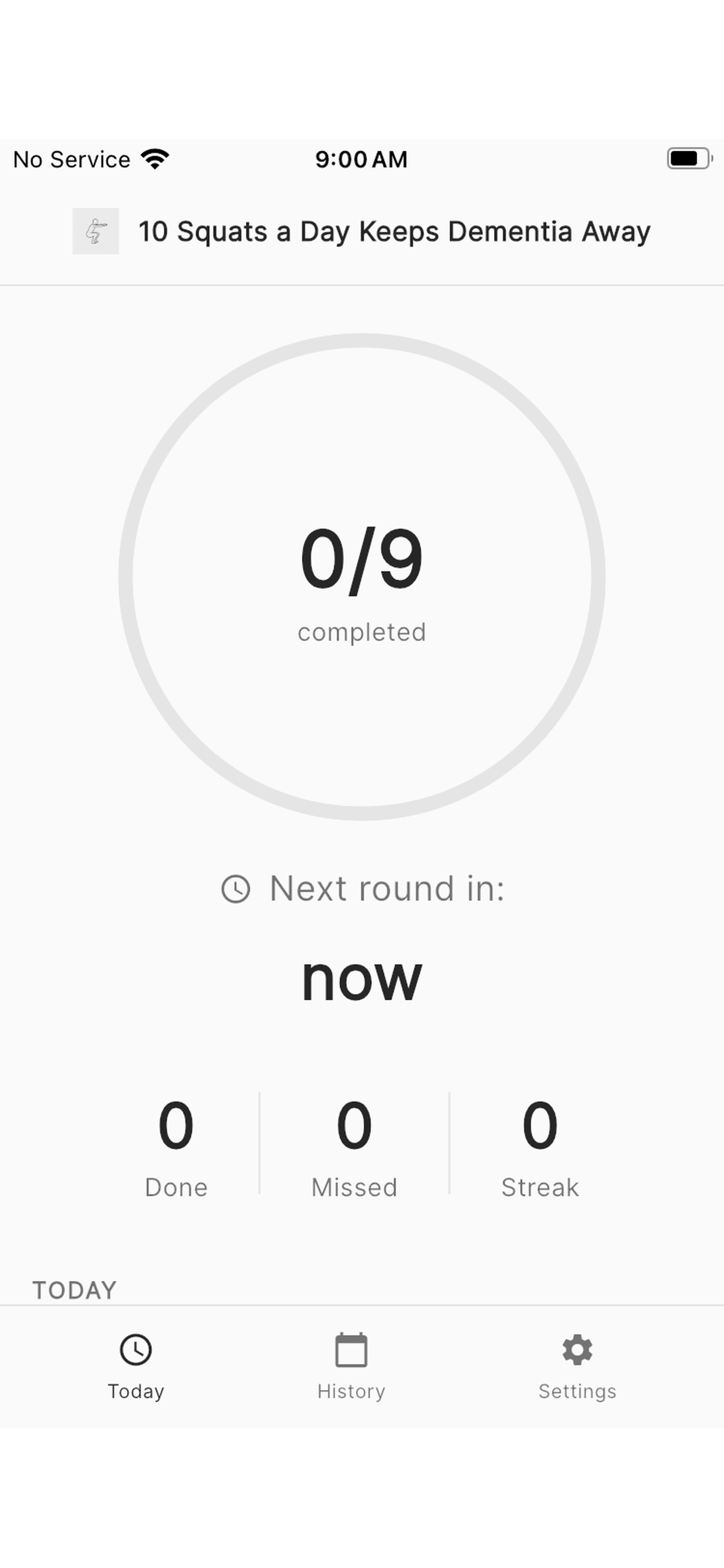The height and width of the screenshot is (1568, 724).
Task: Tap the completed label inside the circle
Action: (362, 631)
